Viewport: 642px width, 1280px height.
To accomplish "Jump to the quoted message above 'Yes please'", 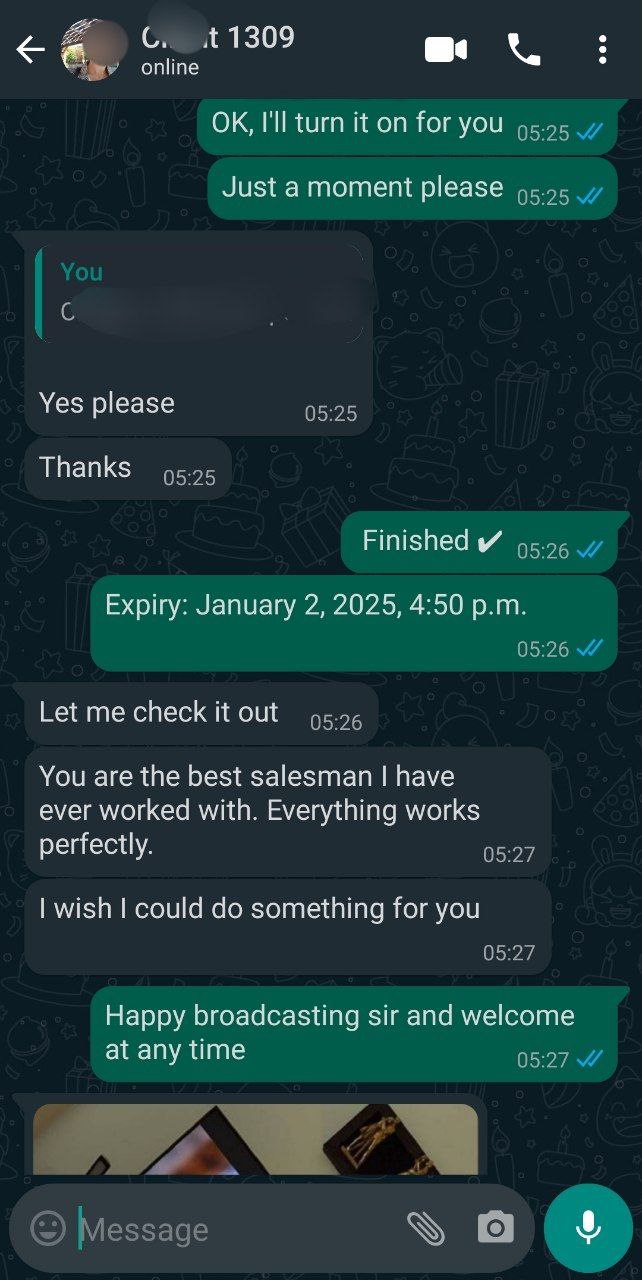I will click(198, 295).
